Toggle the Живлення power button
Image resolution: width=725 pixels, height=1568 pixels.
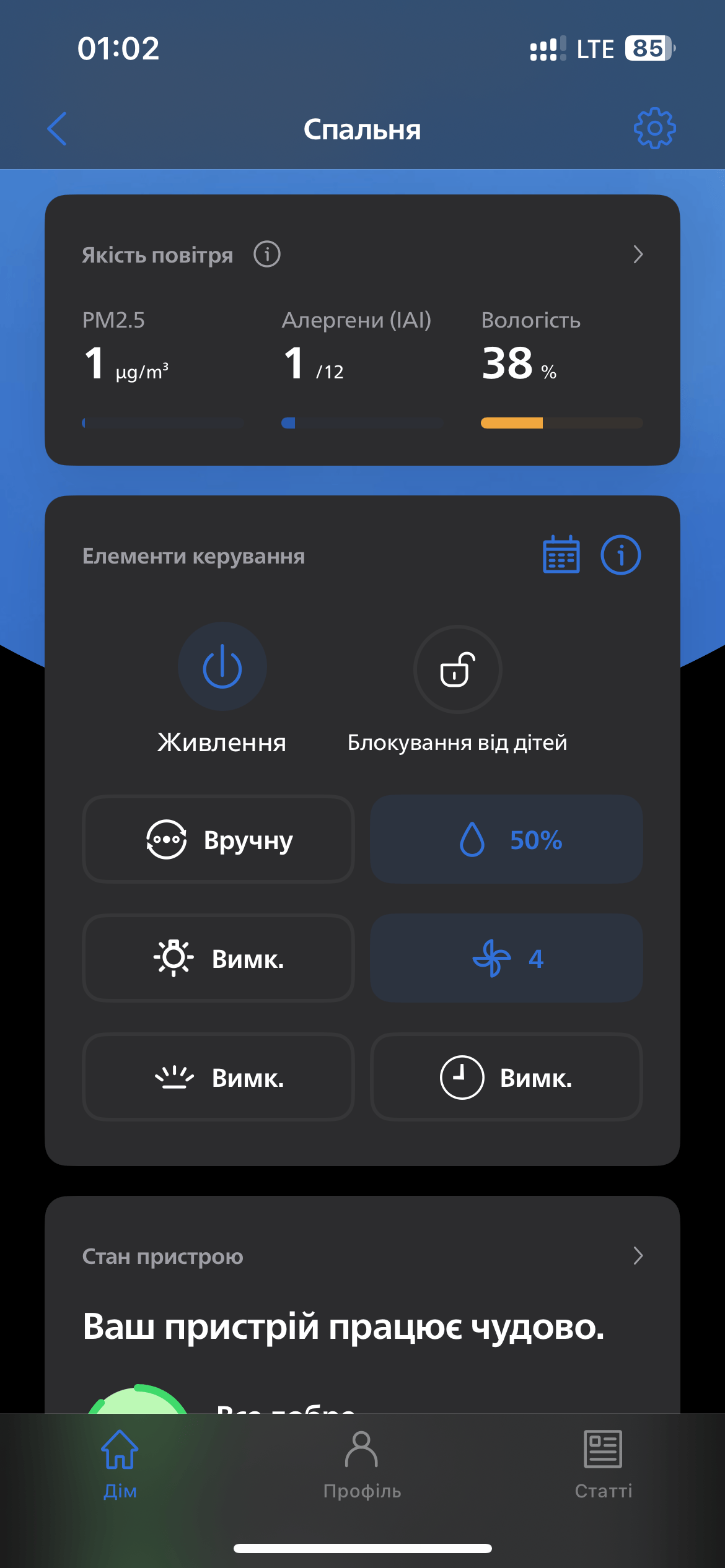[x=222, y=668]
